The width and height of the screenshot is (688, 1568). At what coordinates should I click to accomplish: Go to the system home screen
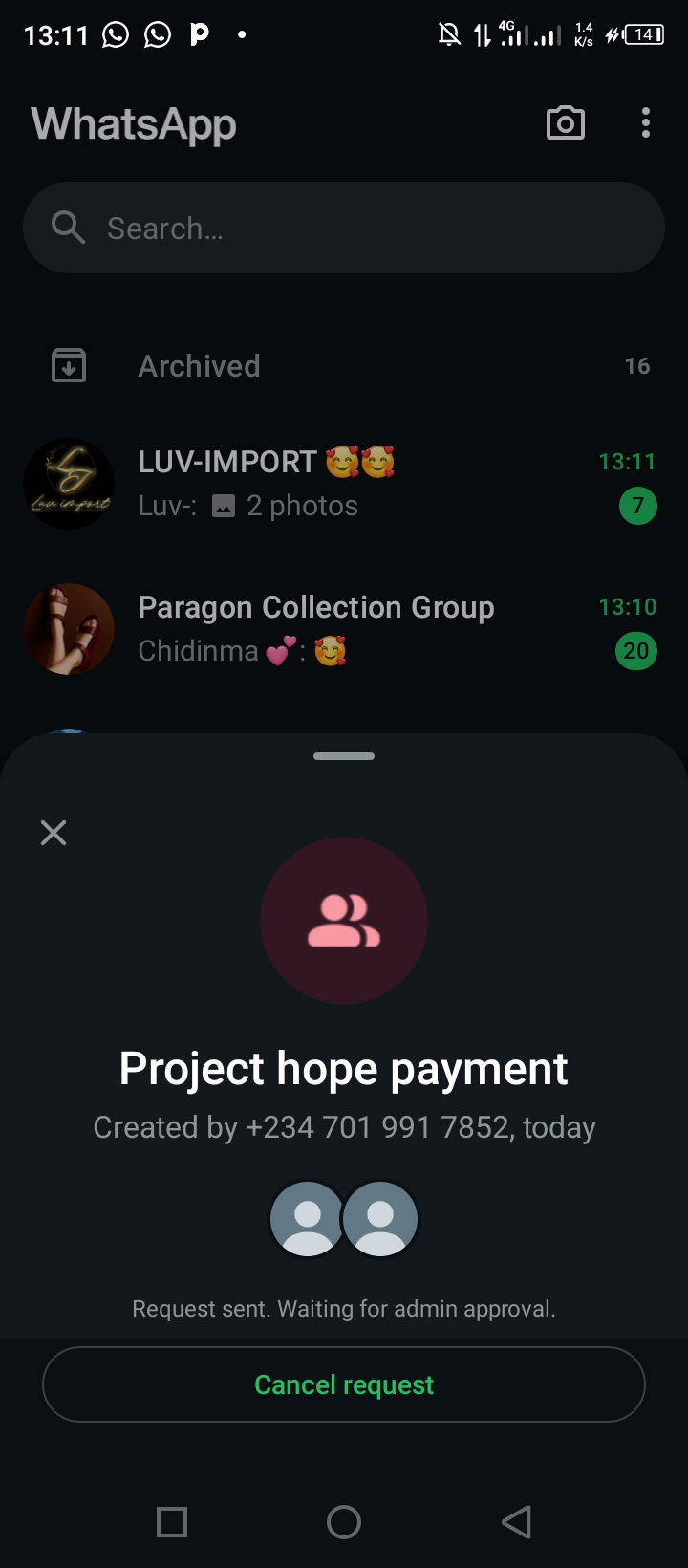click(x=344, y=1521)
